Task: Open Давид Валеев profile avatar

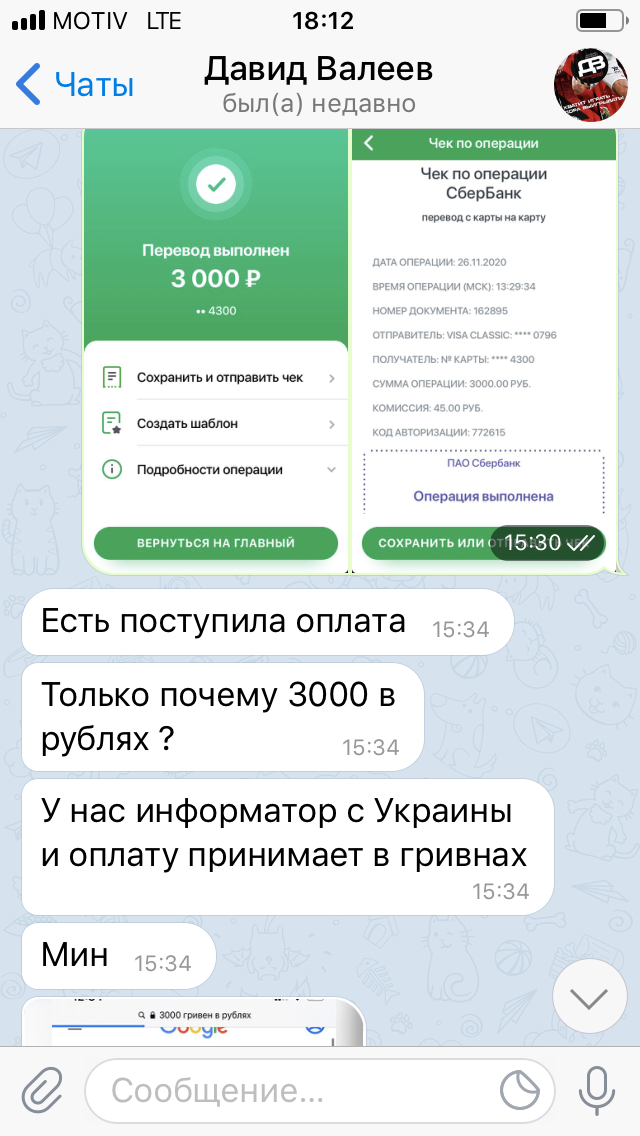Action: click(x=590, y=85)
